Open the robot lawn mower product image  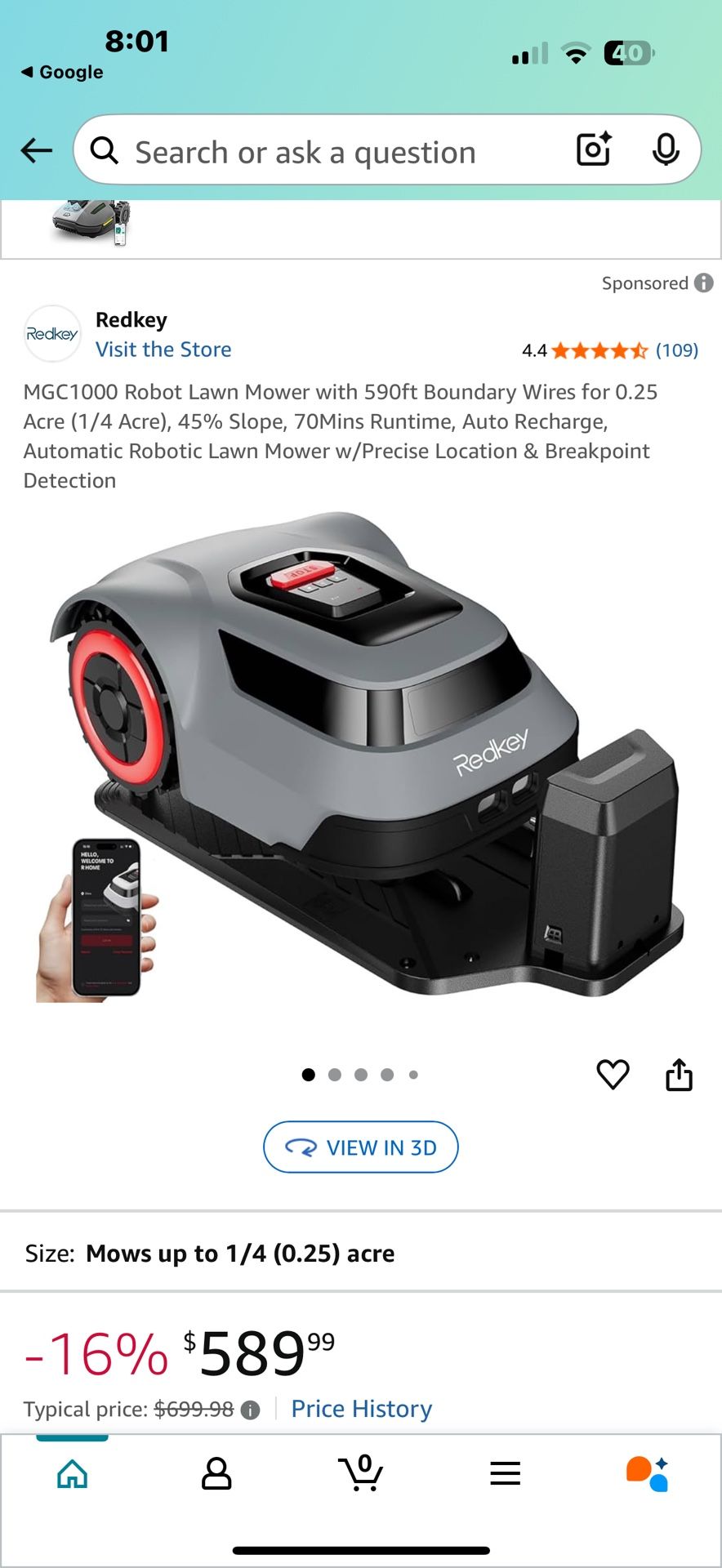360,755
